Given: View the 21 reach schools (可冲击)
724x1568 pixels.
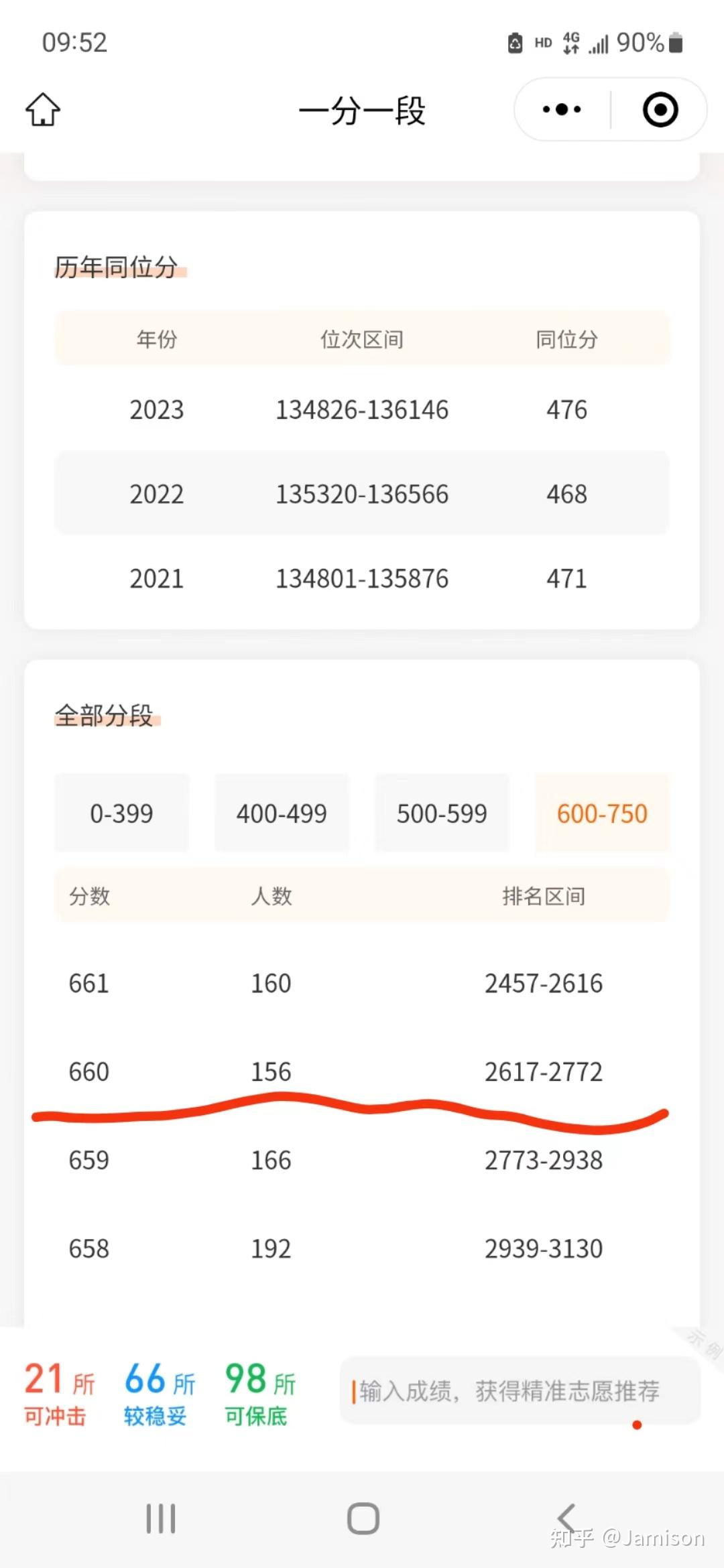Looking at the screenshot, I should point(59,1393).
